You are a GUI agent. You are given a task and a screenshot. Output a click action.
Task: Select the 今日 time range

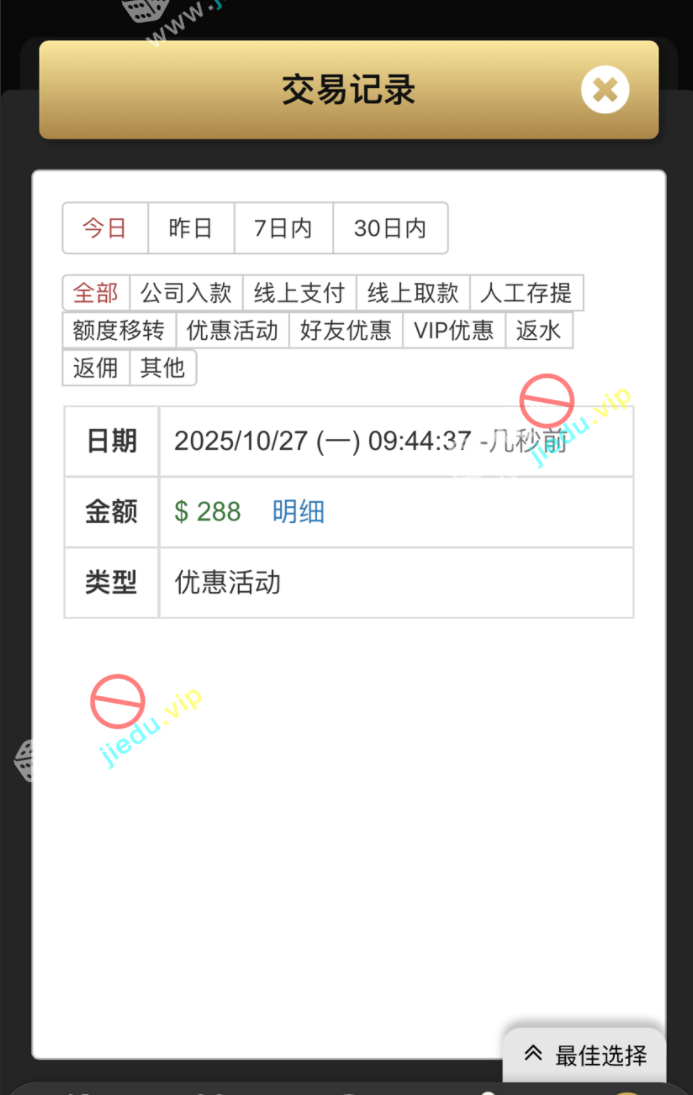105,228
